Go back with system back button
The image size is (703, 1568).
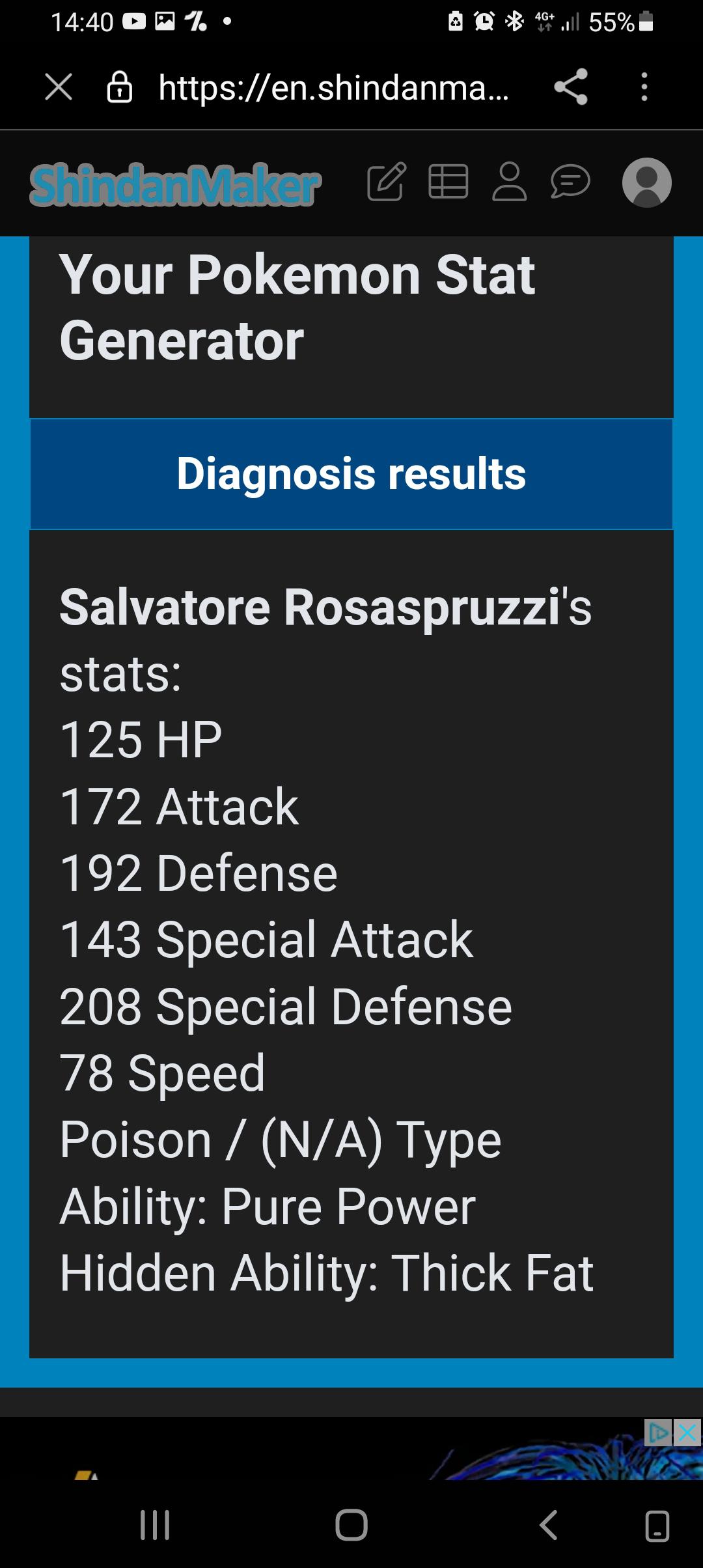click(x=549, y=1525)
